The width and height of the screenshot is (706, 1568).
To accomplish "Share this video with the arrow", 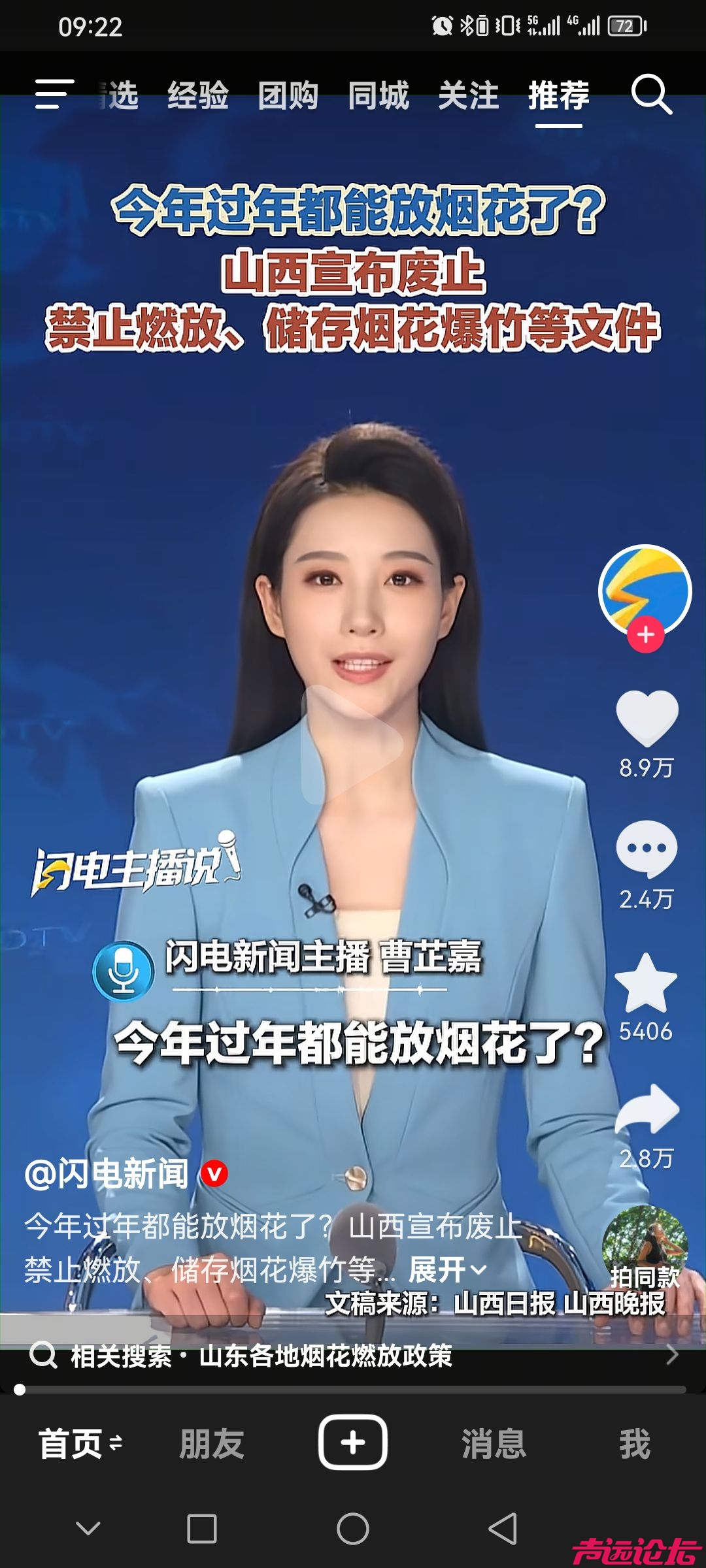I will pos(647,1109).
